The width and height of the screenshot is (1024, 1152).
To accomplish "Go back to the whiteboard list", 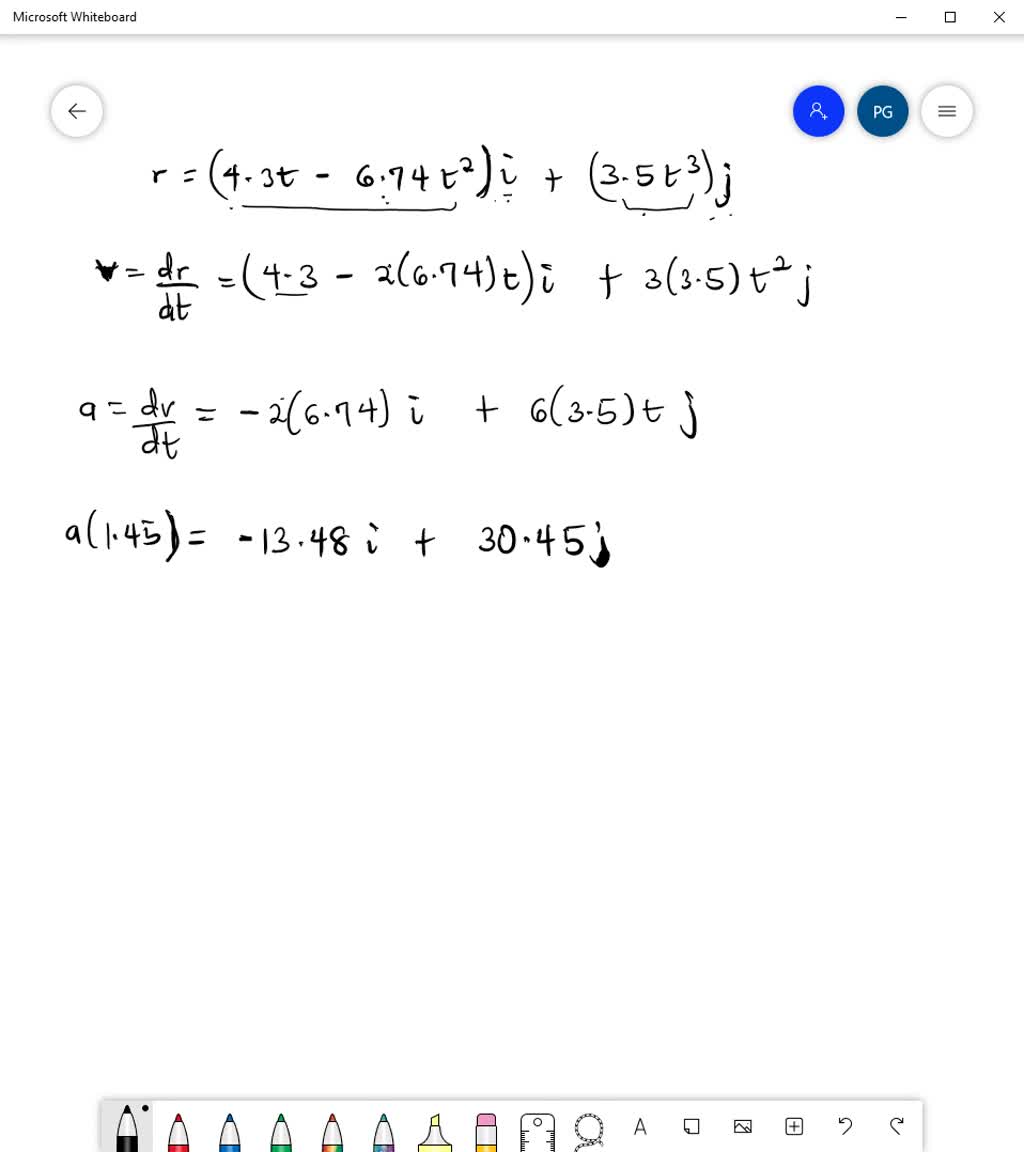I will click(77, 111).
